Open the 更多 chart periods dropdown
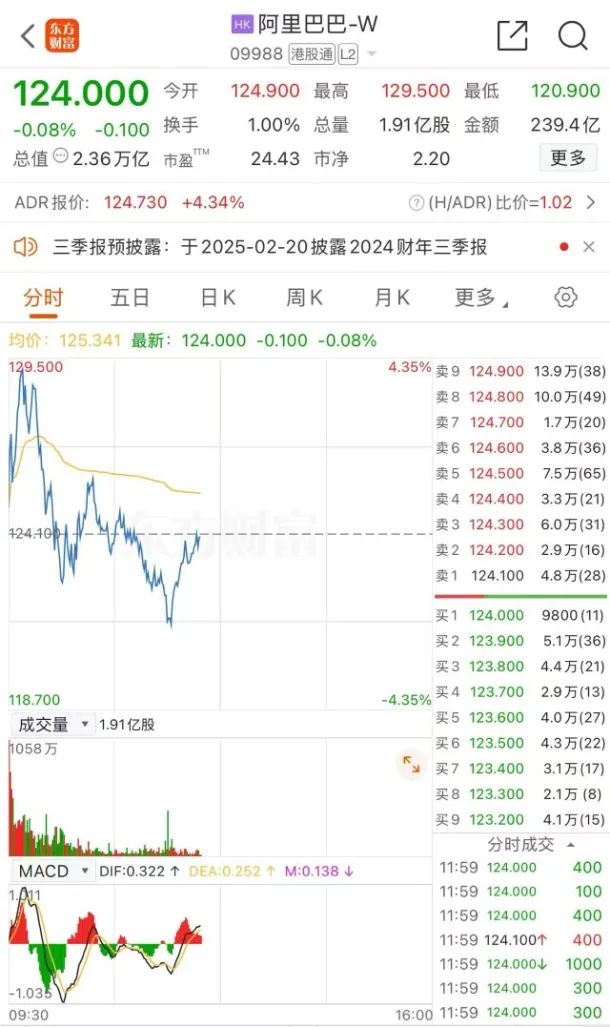 [480, 298]
